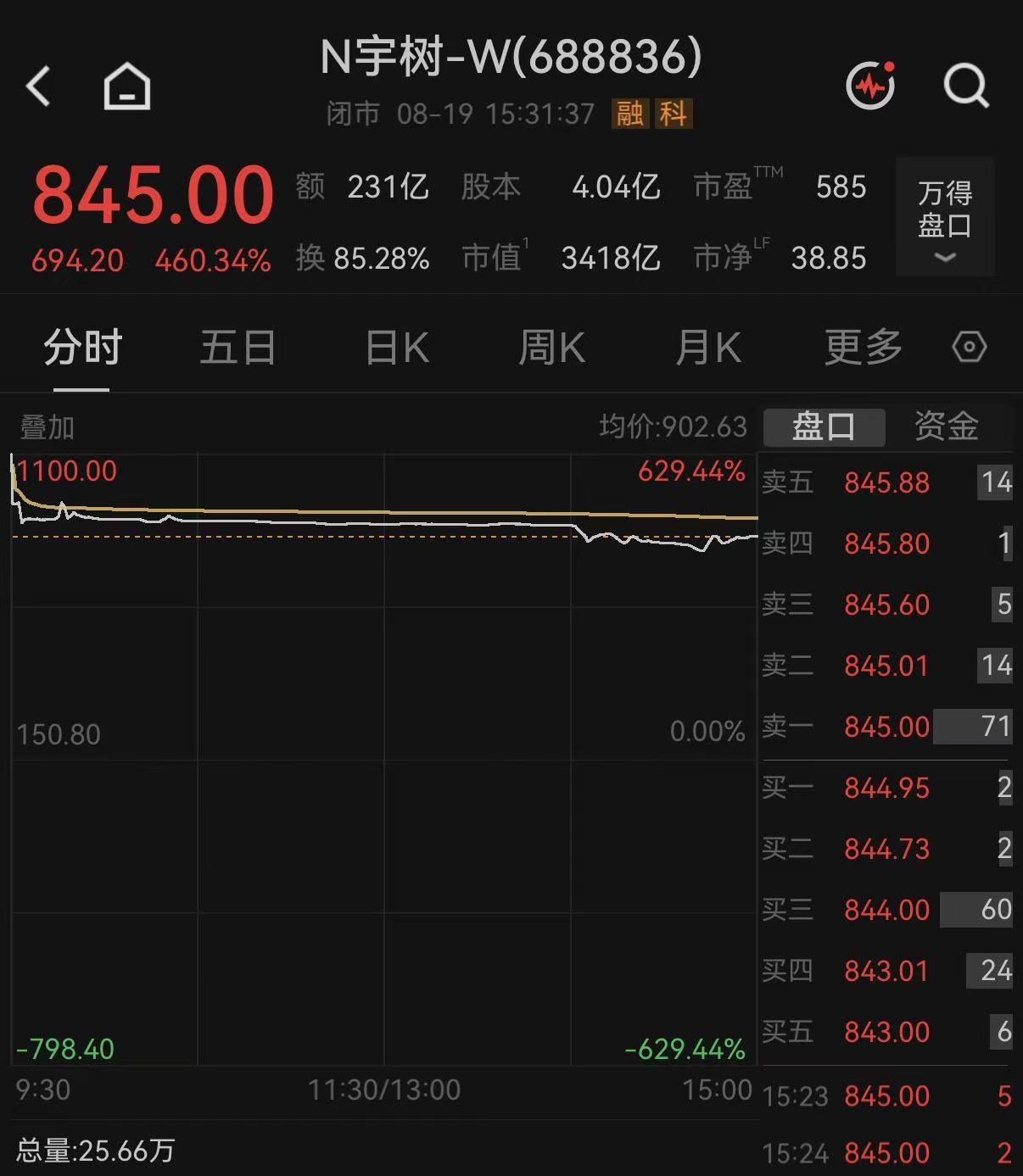Switch to the 五日 chart tab
This screenshot has width=1023, height=1176.
pos(238,348)
